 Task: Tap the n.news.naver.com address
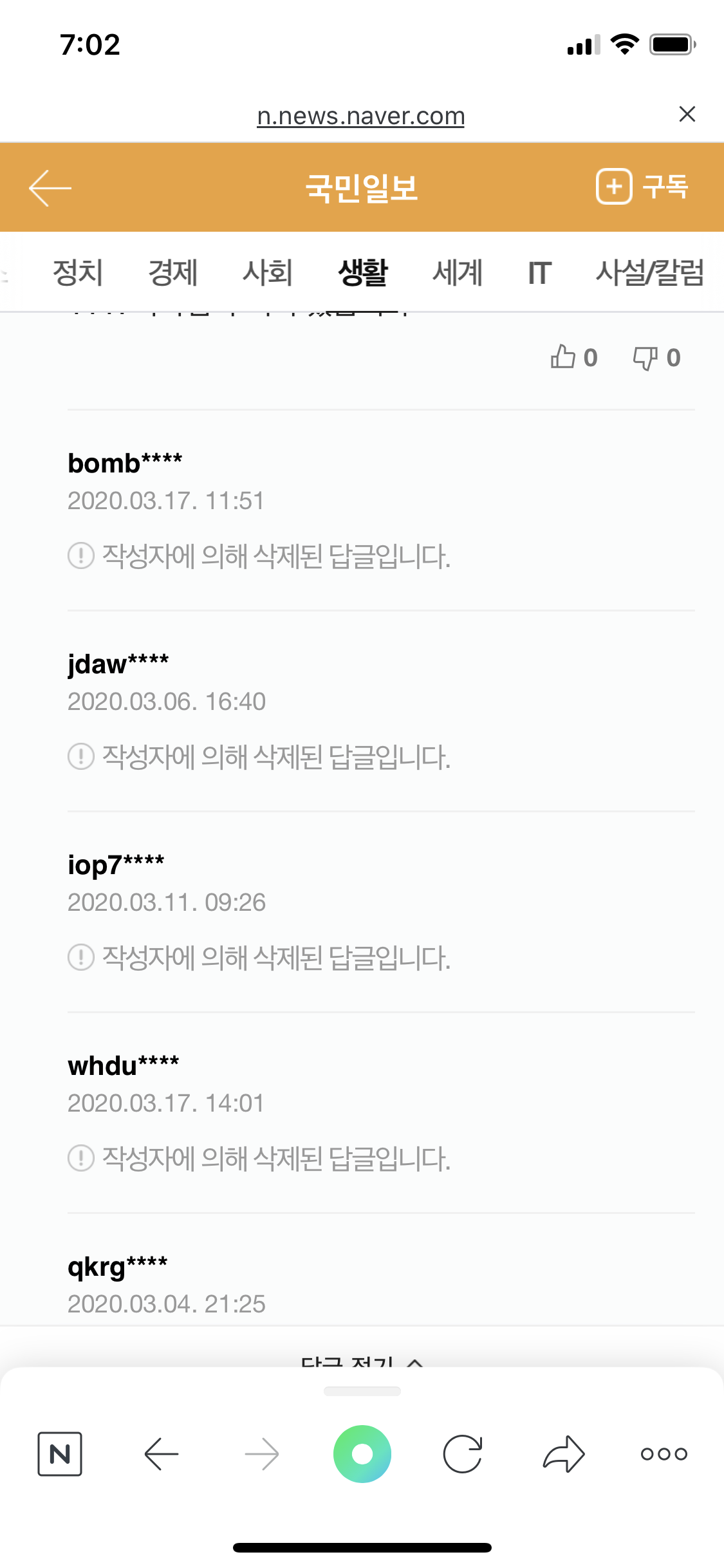[361, 116]
